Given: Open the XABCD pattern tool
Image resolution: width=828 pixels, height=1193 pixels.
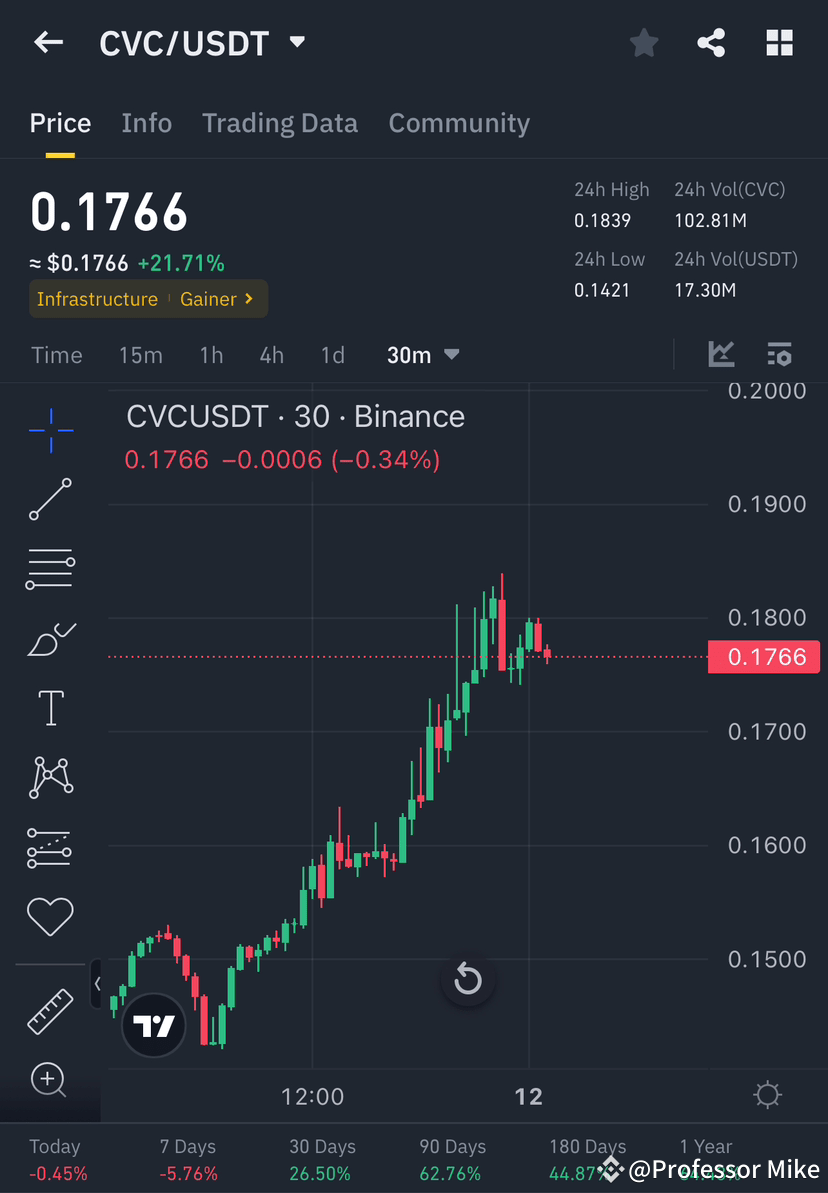Looking at the screenshot, I should tap(50, 777).
